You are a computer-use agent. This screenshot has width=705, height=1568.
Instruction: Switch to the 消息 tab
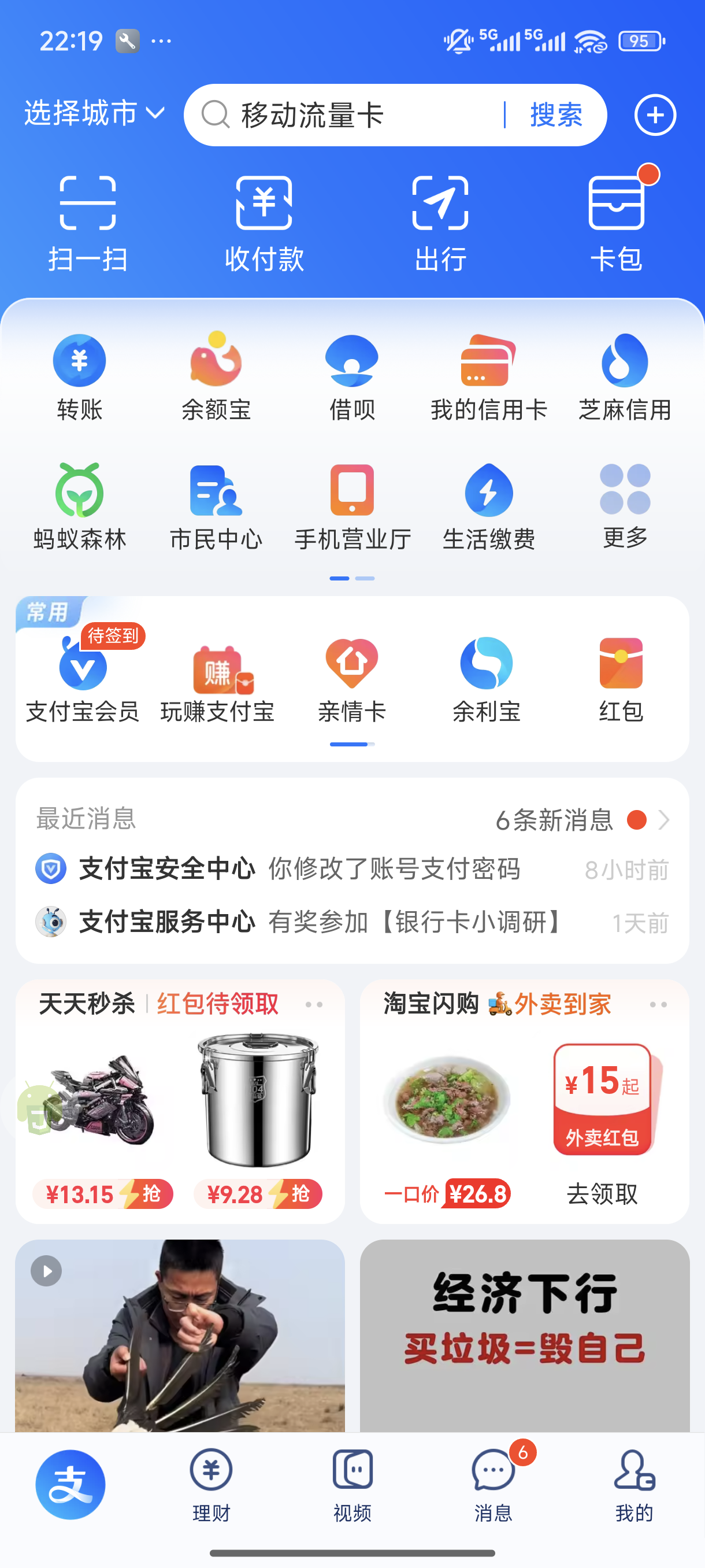[x=493, y=1484]
